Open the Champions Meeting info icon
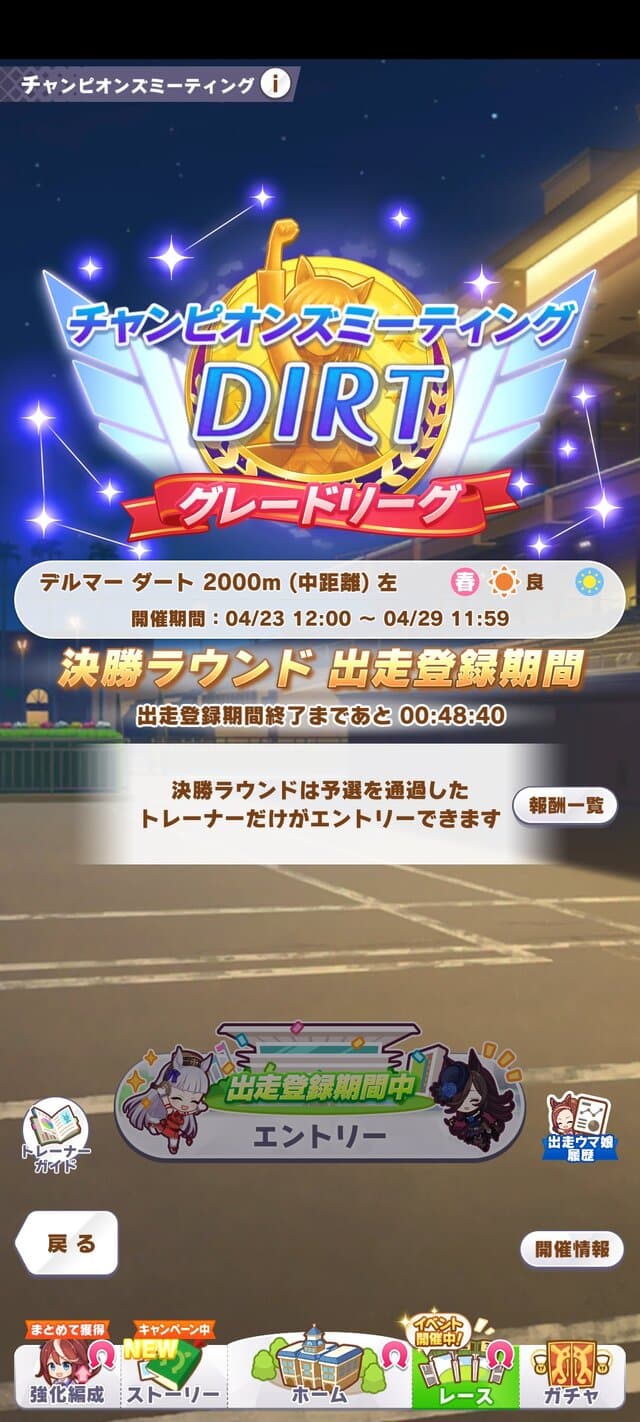Viewport: 640px width, 1422px height. (275, 84)
